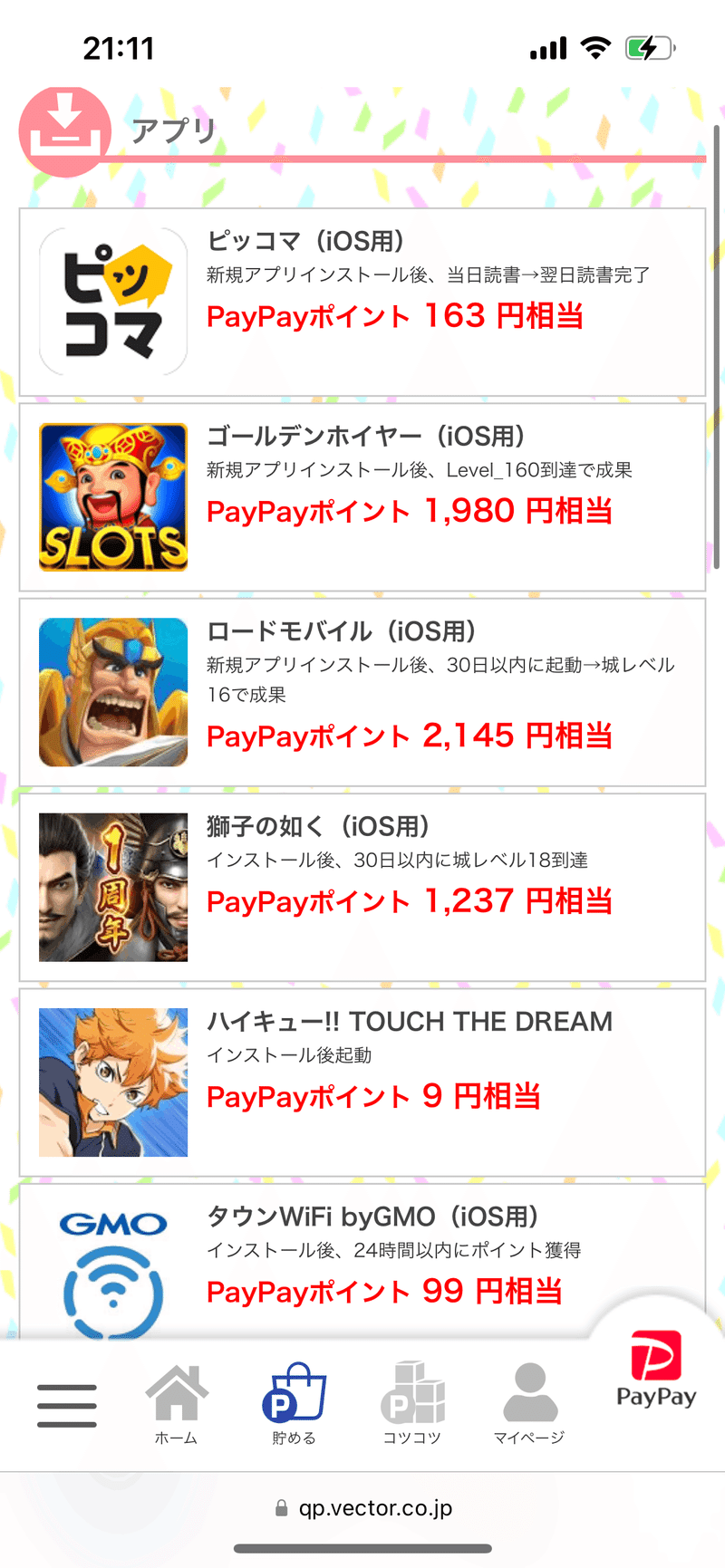The width and height of the screenshot is (725, 1568).
Task: Tap the ロードモバイル app icon
Action: [x=112, y=692]
